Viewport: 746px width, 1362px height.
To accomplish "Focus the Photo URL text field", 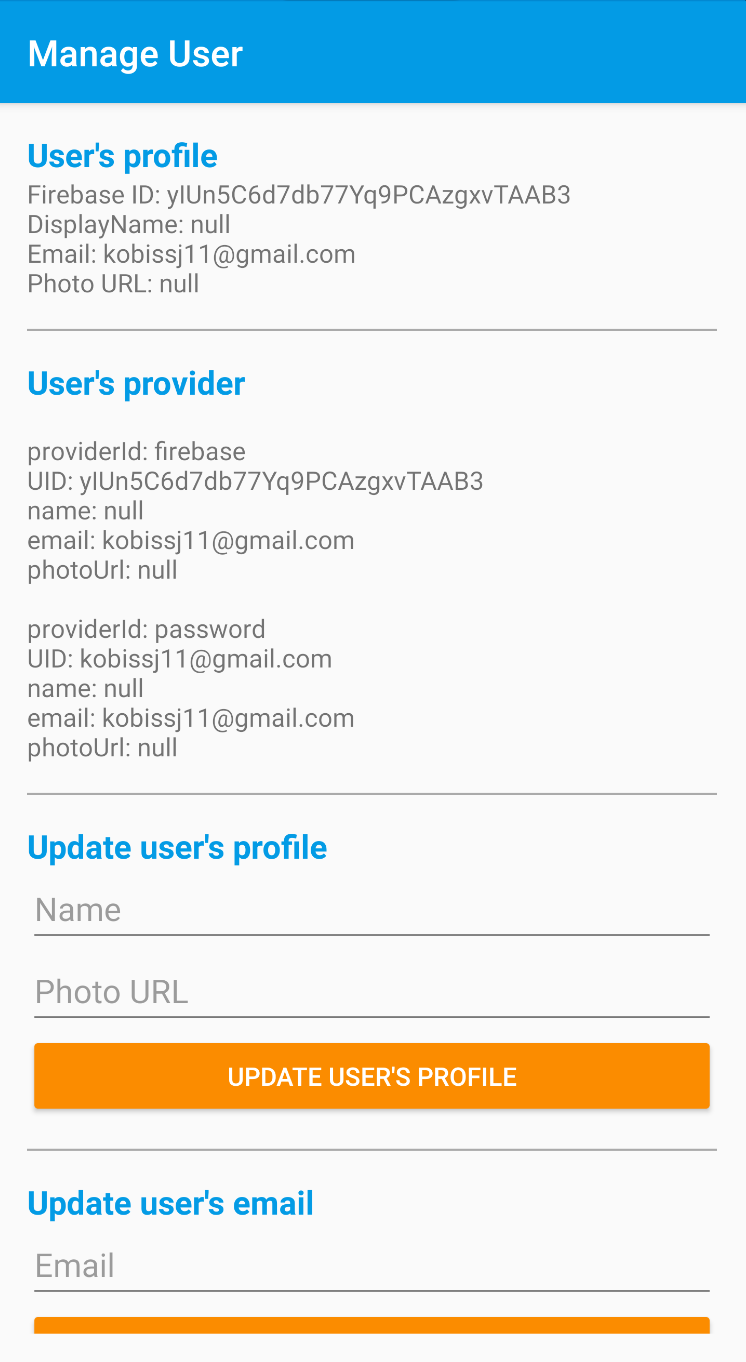I will [372, 992].
